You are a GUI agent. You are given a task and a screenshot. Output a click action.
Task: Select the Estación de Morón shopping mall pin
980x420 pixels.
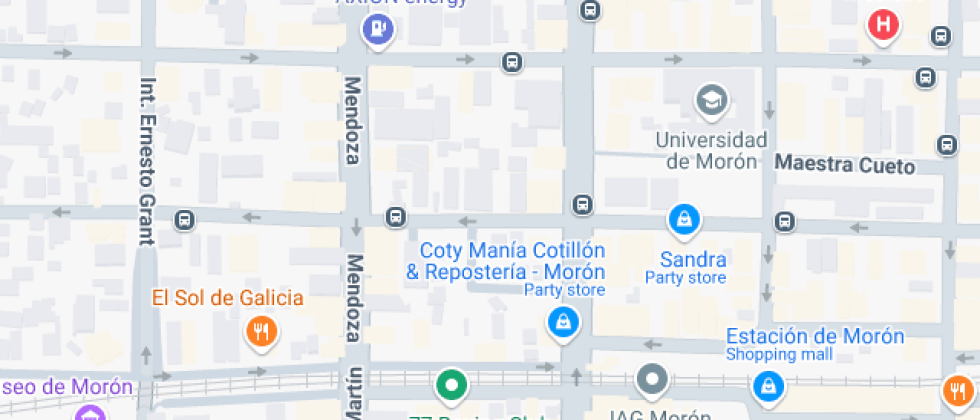point(768,383)
